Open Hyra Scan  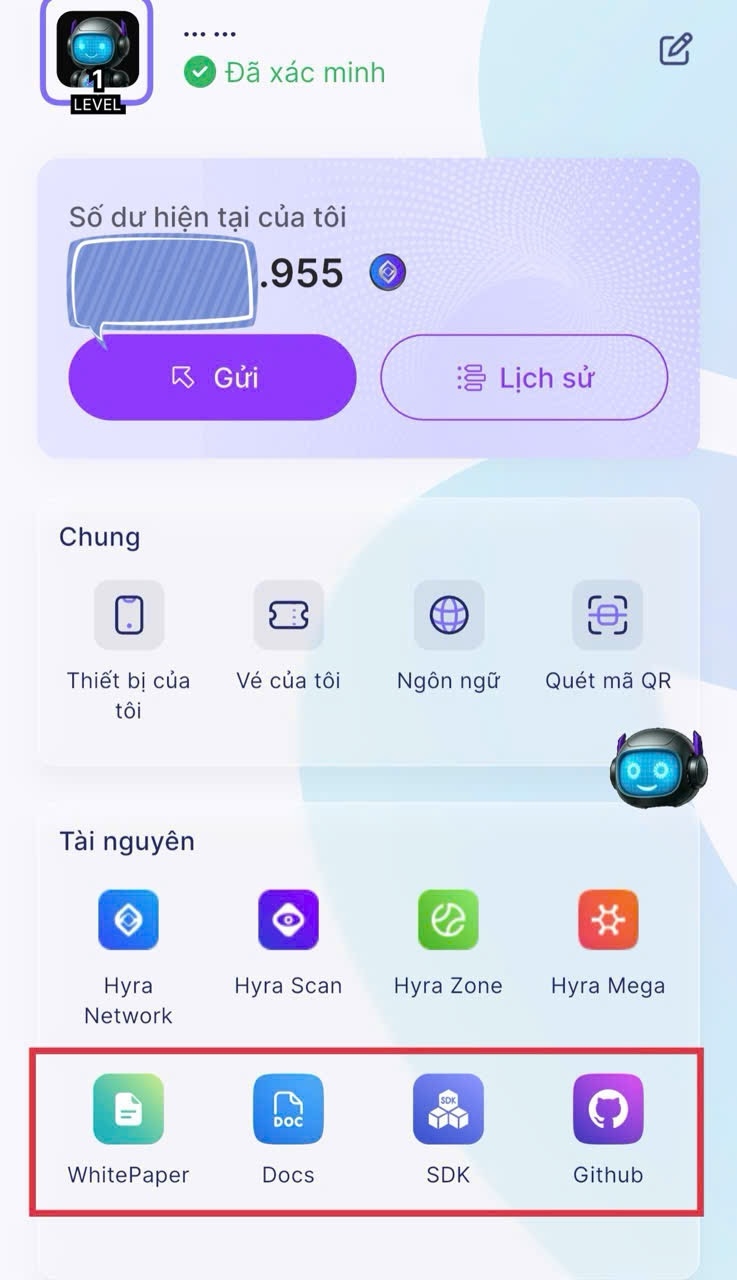pyautogui.click(x=288, y=920)
